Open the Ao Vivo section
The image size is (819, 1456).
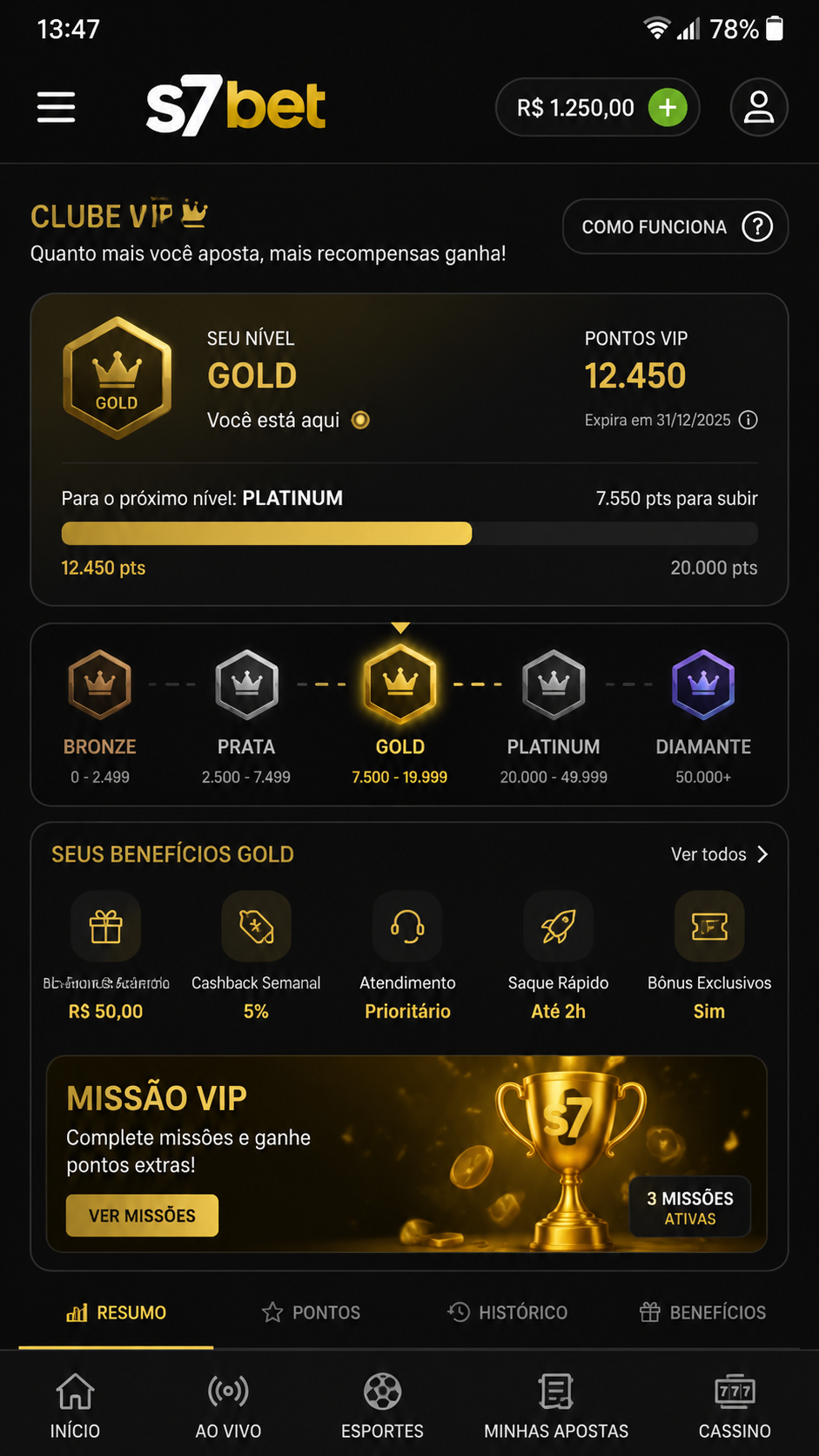pos(228,1405)
